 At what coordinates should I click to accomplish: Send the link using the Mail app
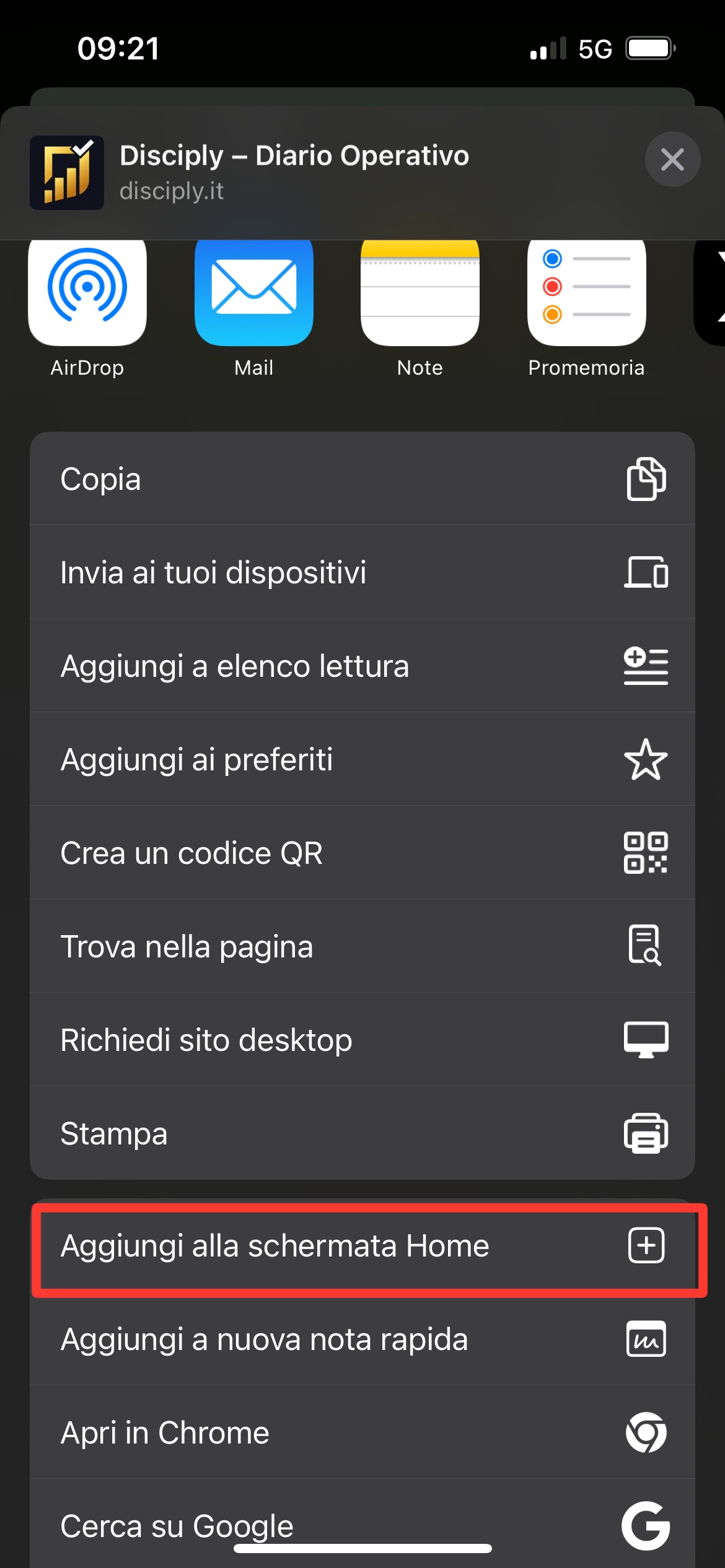(x=253, y=291)
